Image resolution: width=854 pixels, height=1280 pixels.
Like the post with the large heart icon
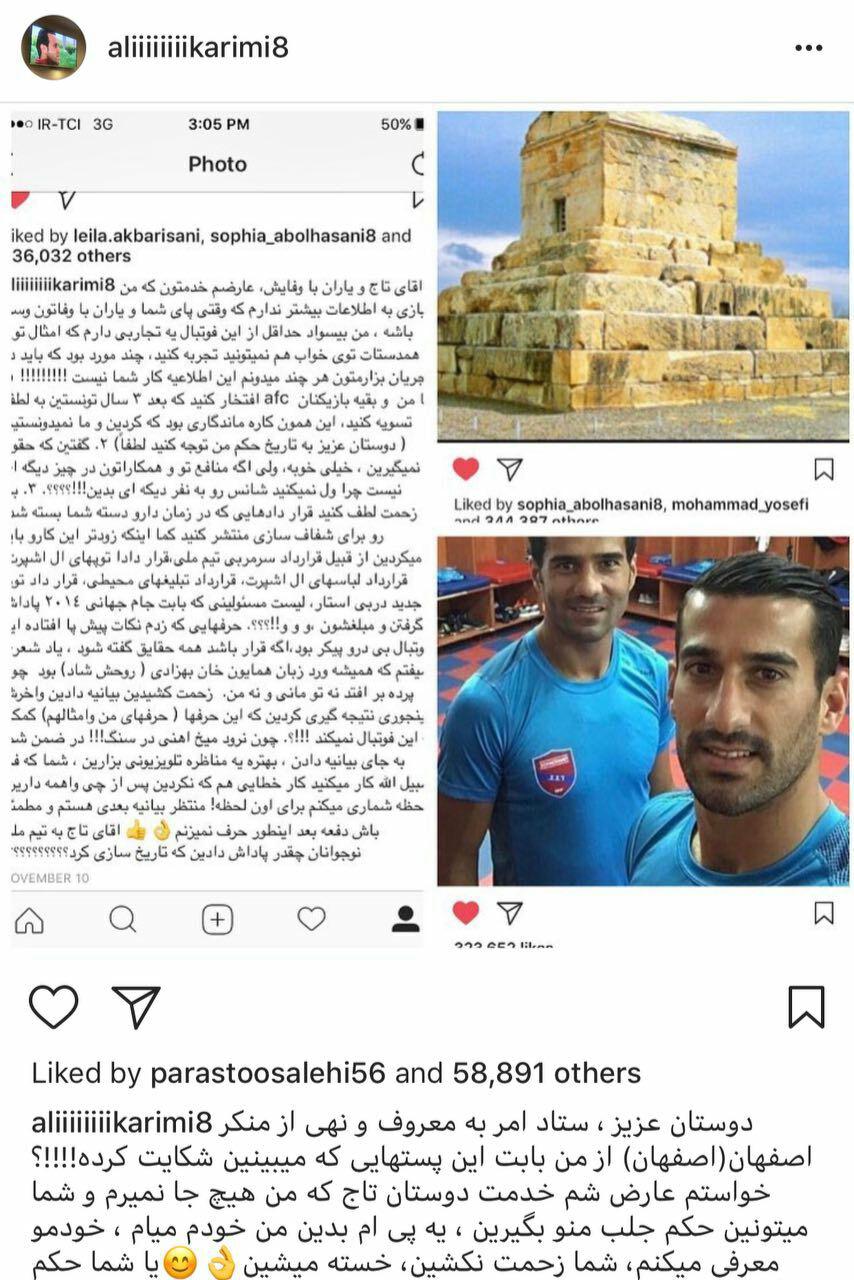pos(53,1006)
